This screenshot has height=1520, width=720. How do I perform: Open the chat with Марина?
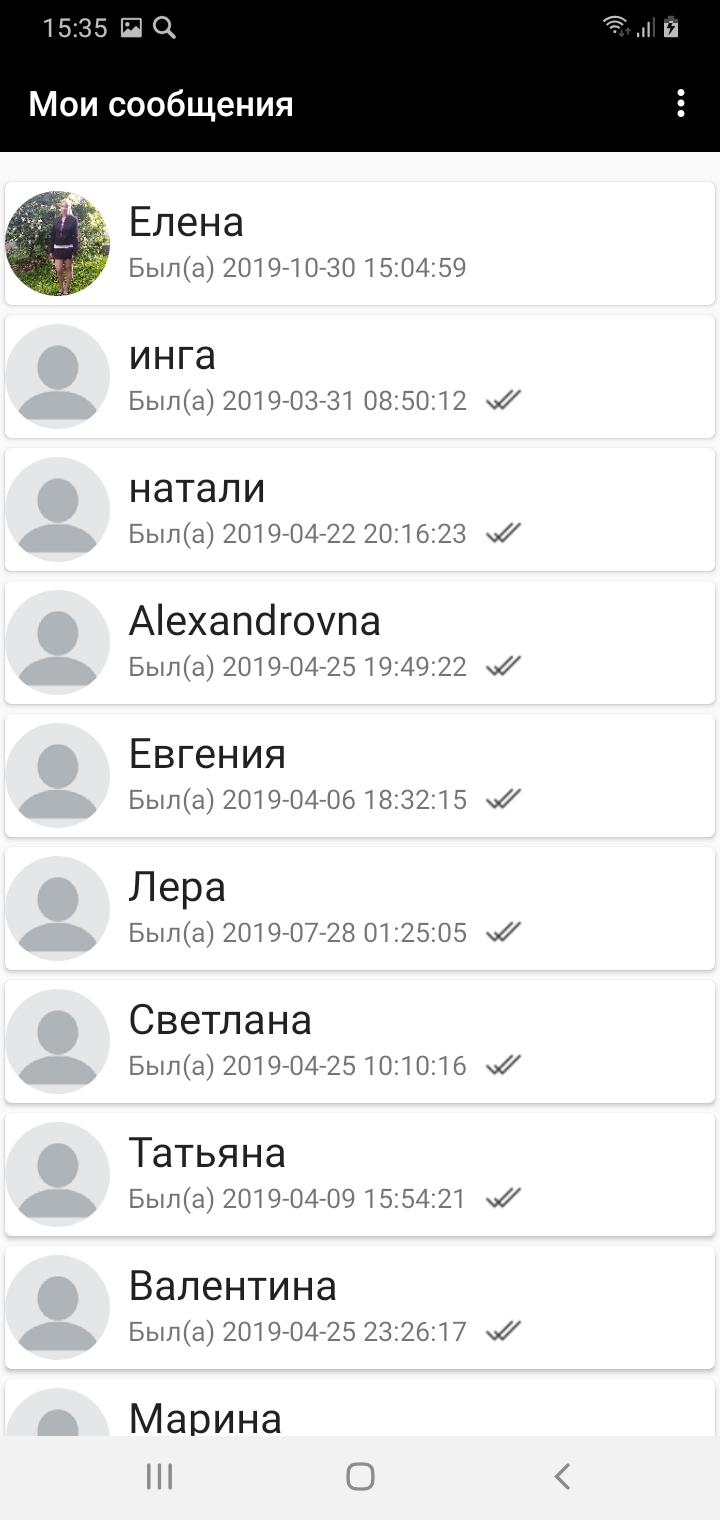[360, 1412]
